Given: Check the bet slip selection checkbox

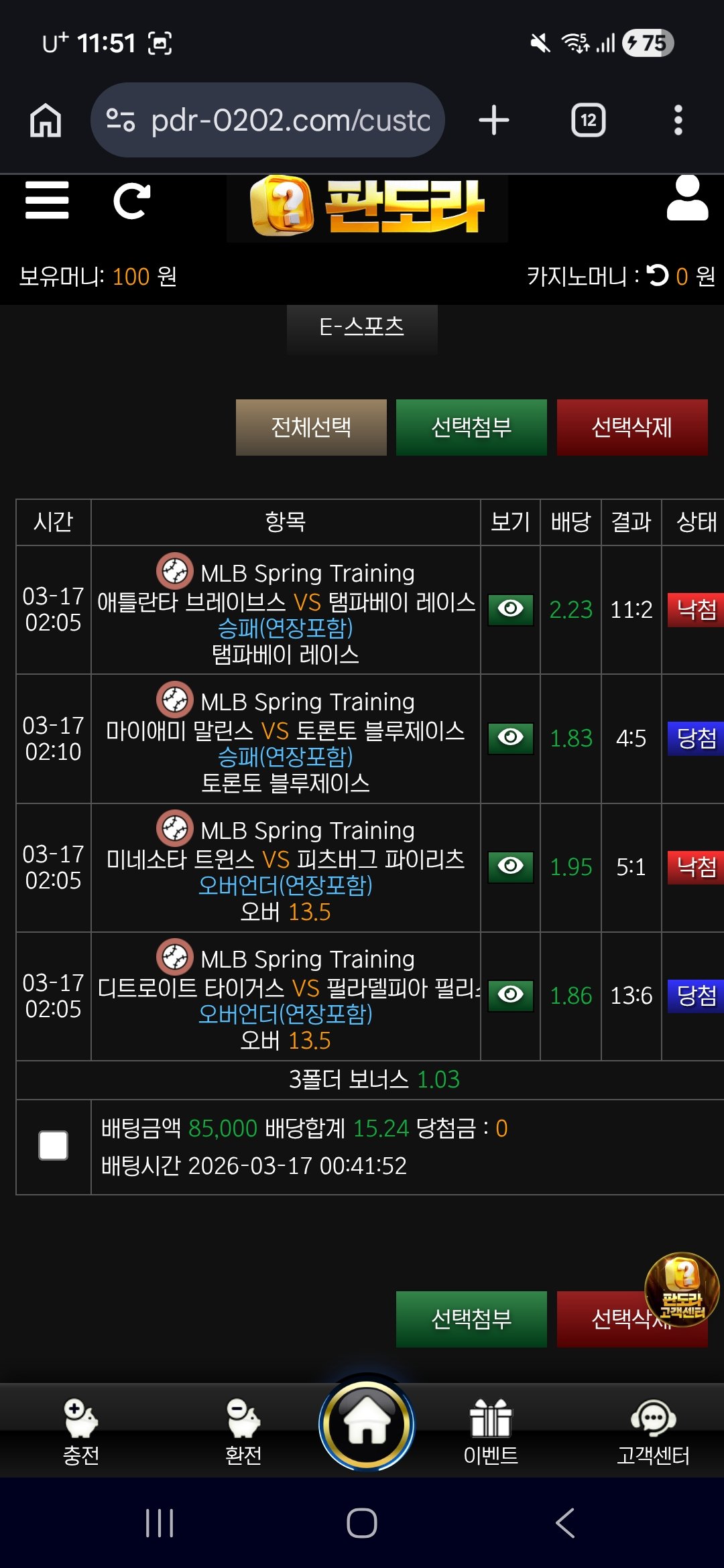Looking at the screenshot, I should [54, 1145].
